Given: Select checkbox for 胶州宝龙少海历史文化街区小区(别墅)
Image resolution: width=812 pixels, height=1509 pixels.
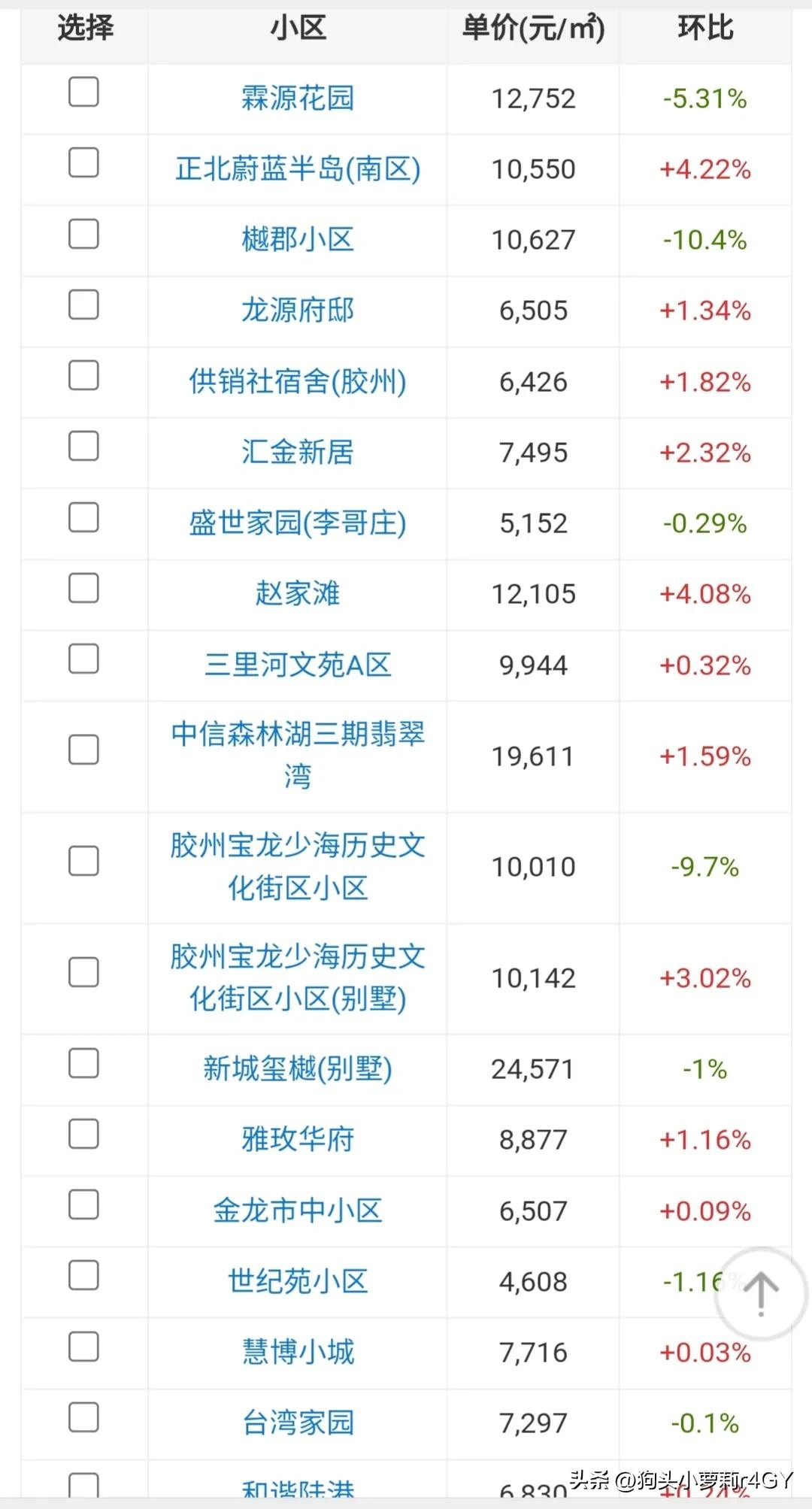Looking at the screenshot, I should [83, 971].
